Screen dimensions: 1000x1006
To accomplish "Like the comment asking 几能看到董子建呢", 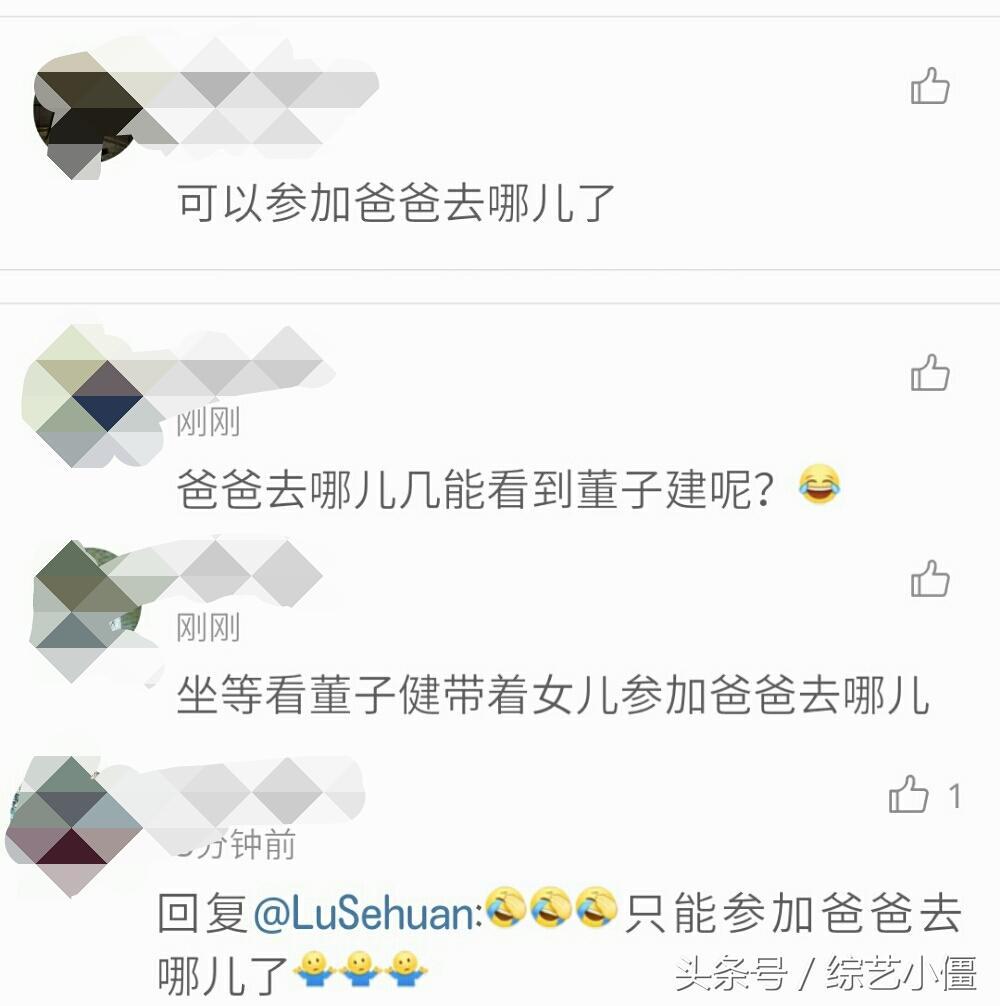I will point(929,374).
